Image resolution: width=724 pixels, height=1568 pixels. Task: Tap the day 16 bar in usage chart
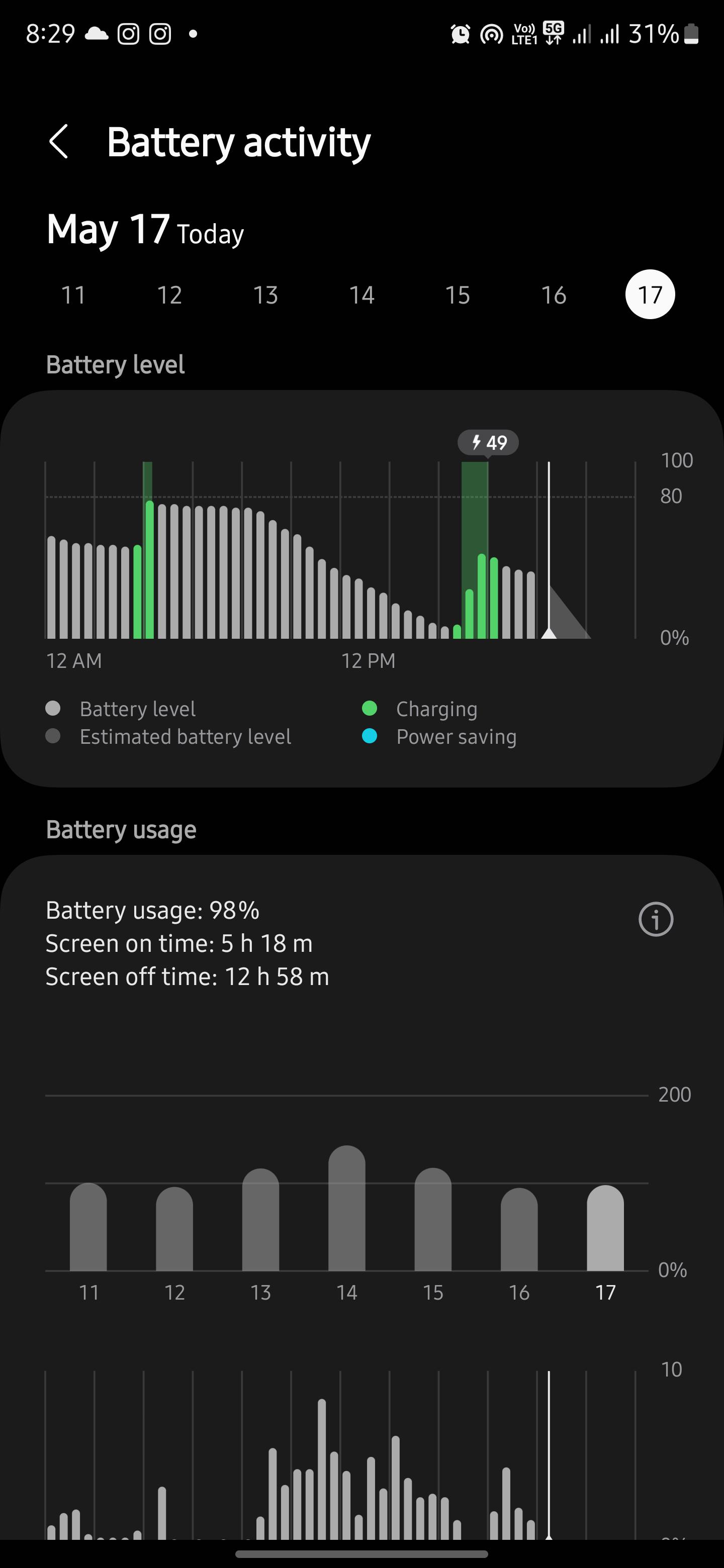pos(519,1230)
